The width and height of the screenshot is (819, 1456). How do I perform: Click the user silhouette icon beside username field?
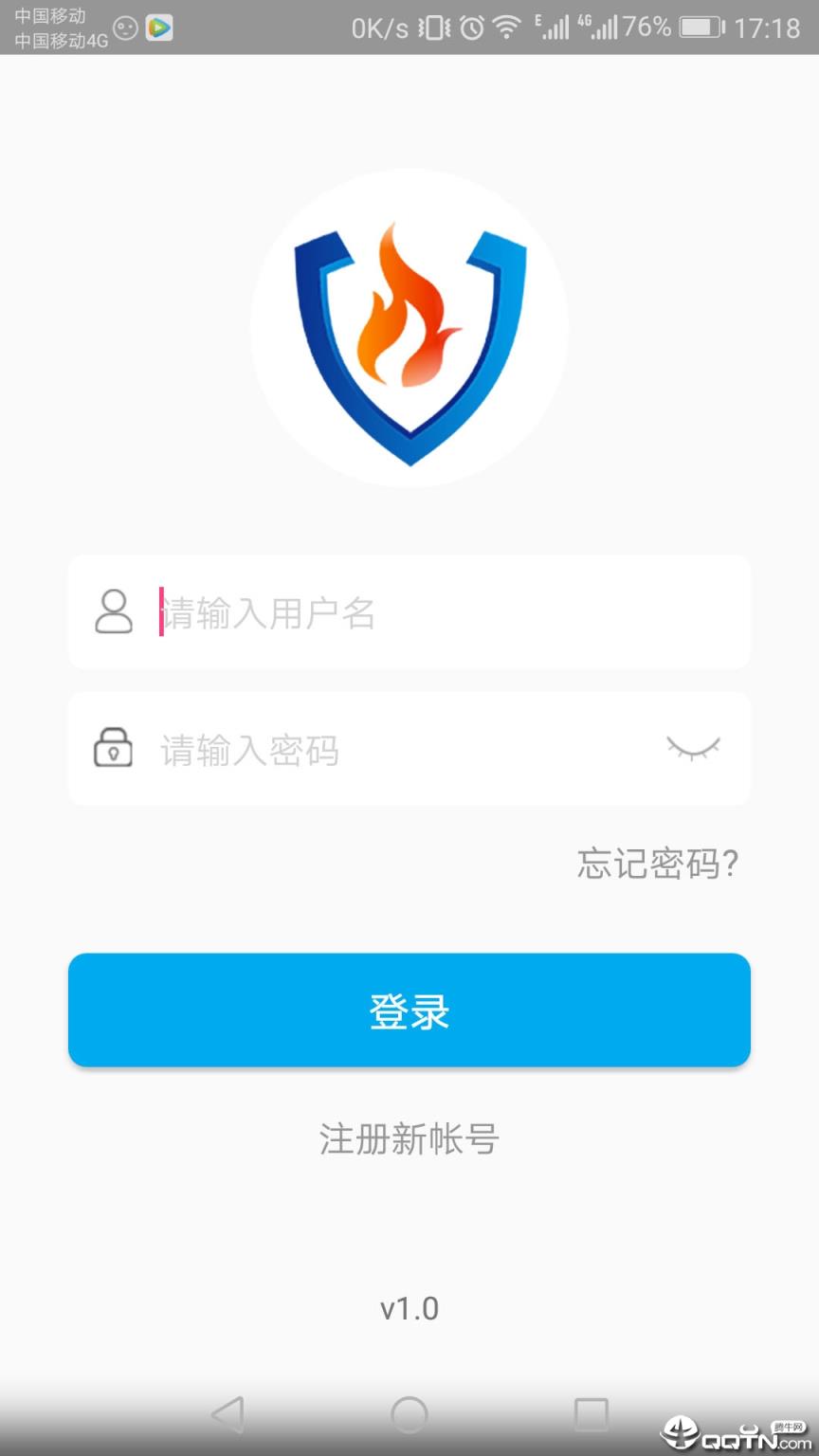coord(113,612)
